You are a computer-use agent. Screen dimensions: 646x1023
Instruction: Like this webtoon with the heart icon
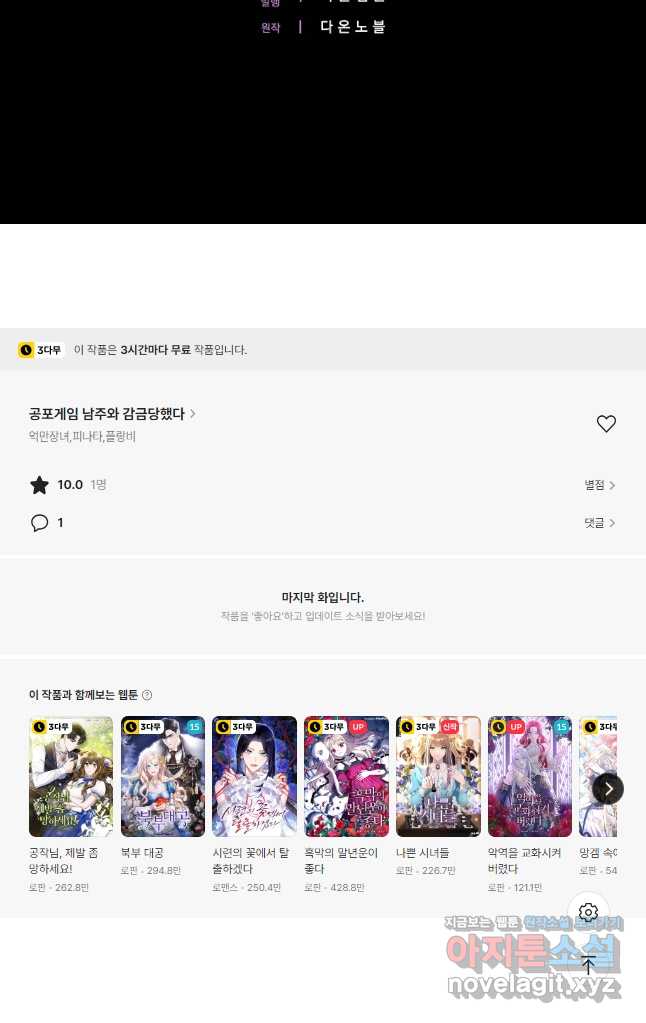click(606, 424)
